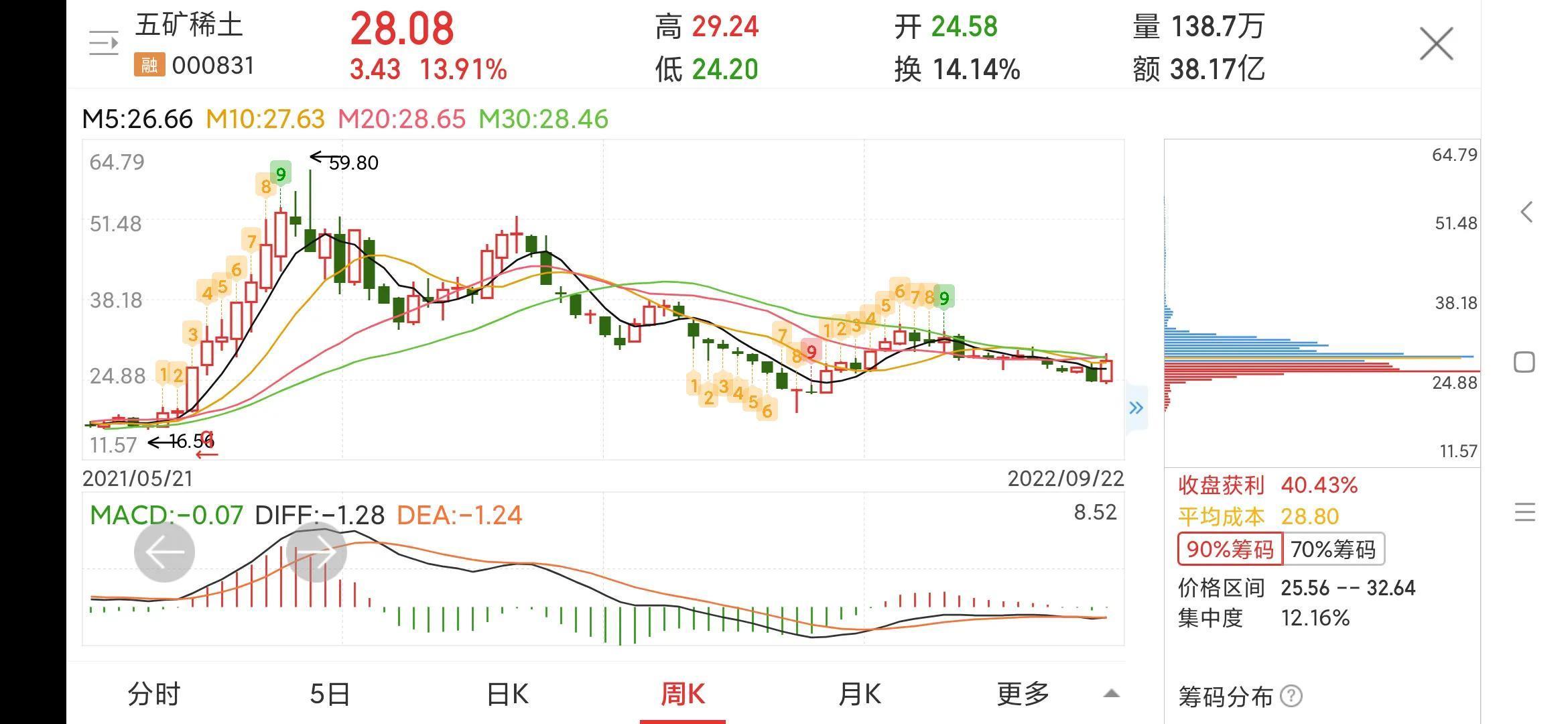Switch to the 月K tab
Image resolution: width=1568 pixels, height=724 pixels.
coord(859,694)
